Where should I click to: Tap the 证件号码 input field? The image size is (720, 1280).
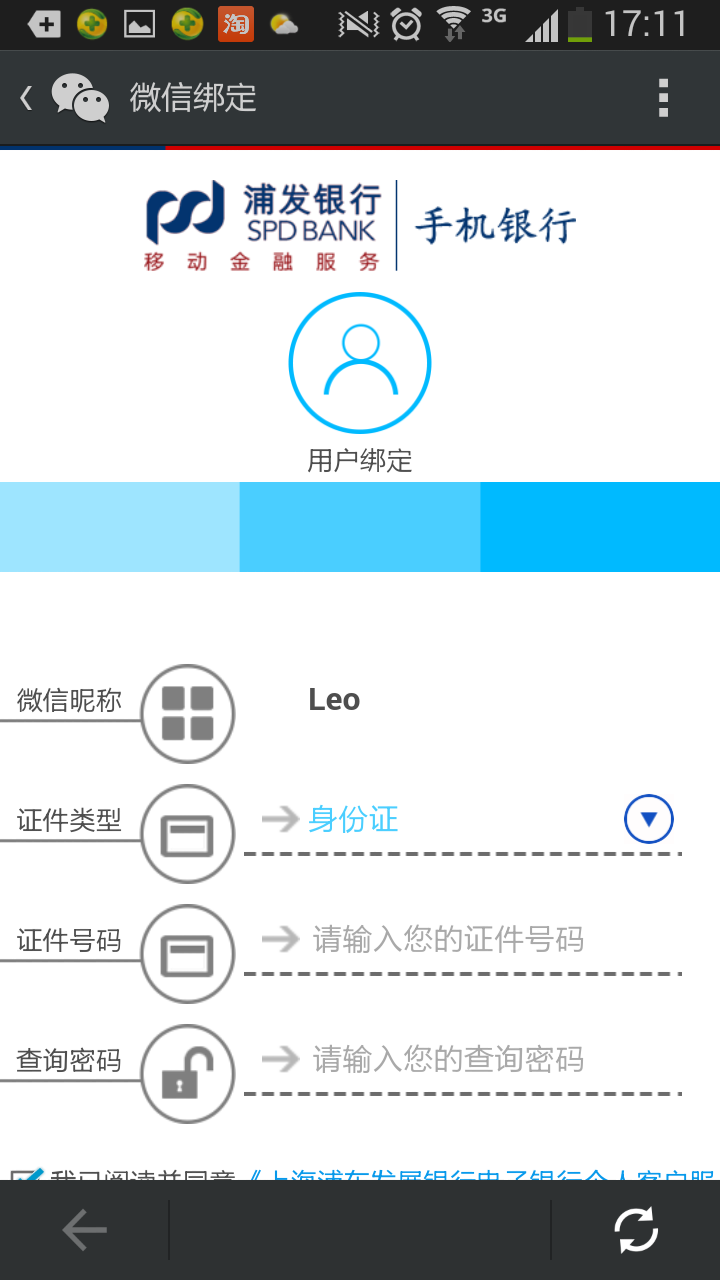460,940
